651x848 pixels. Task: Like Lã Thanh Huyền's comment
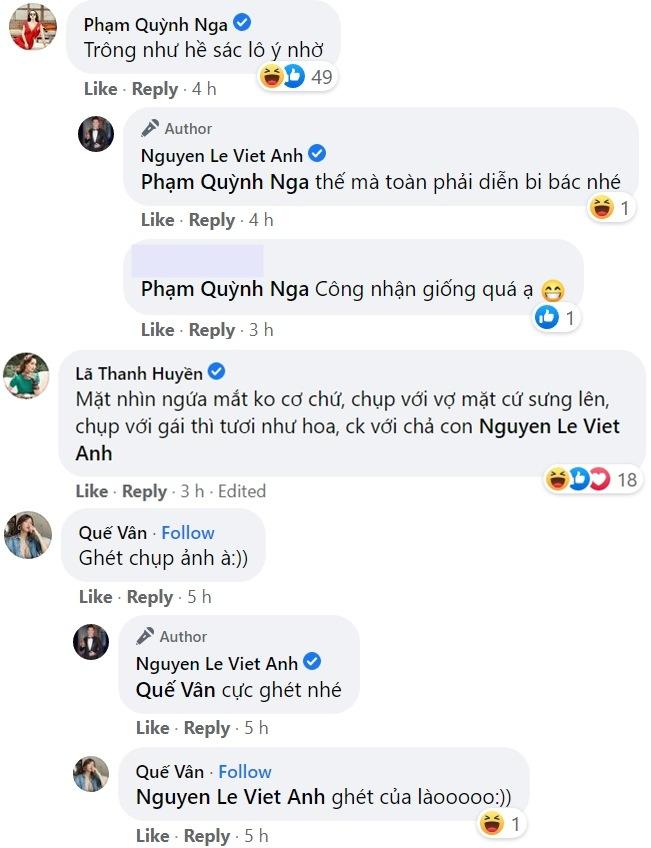(92, 491)
